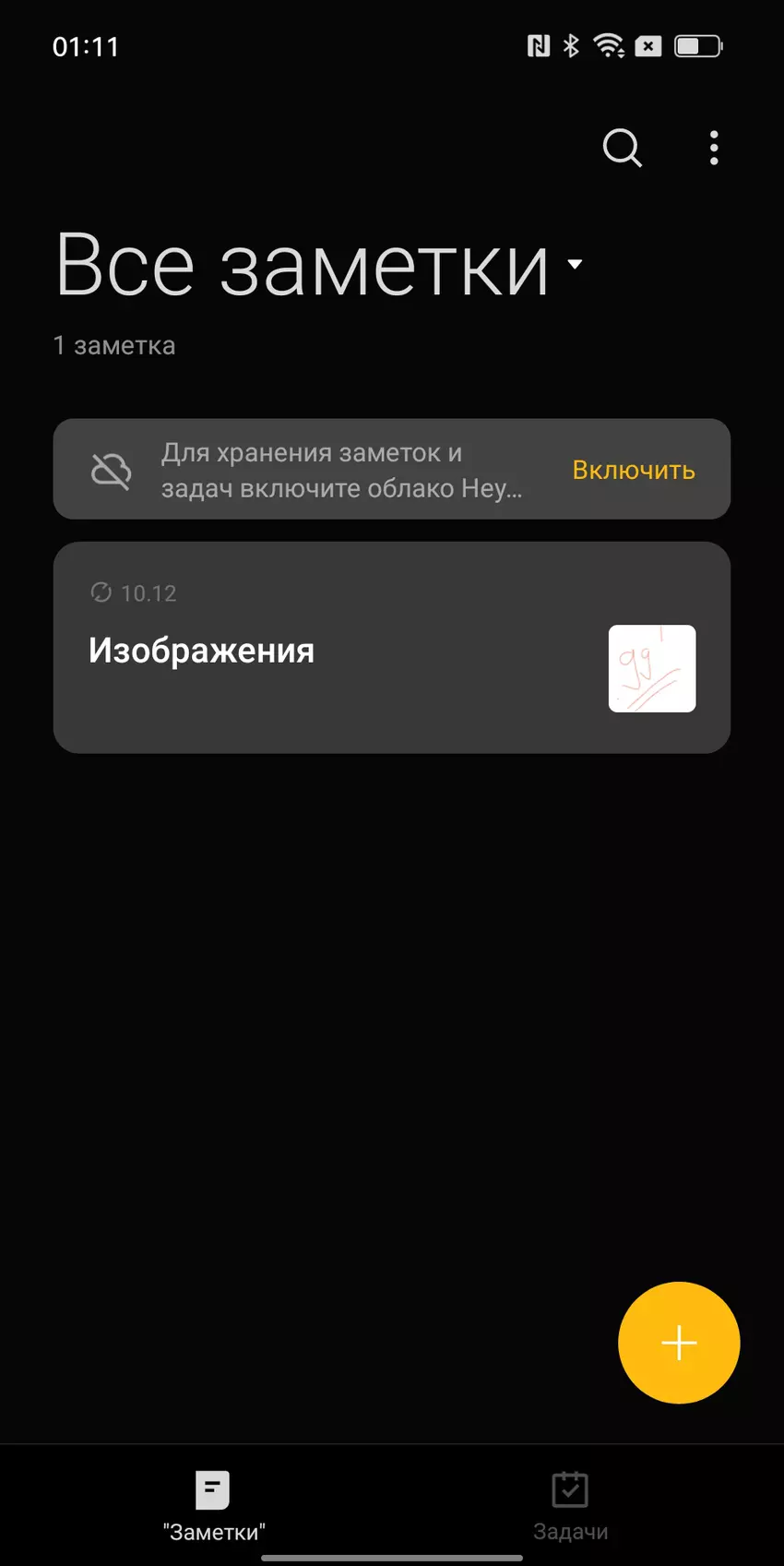Open the search icon
This screenshot has height=1566, width=784.
coord(622,148)
